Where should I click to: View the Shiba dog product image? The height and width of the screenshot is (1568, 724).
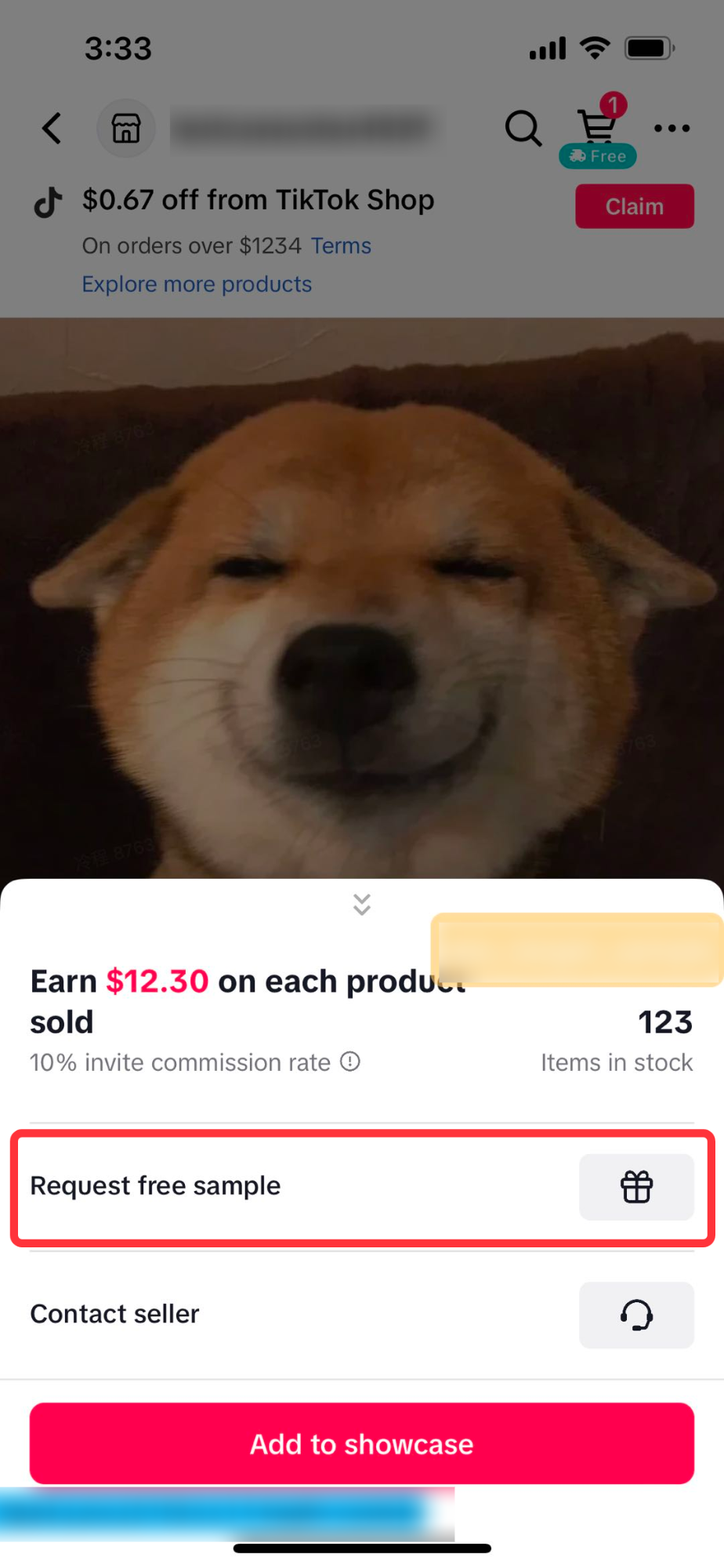[361, 596]
